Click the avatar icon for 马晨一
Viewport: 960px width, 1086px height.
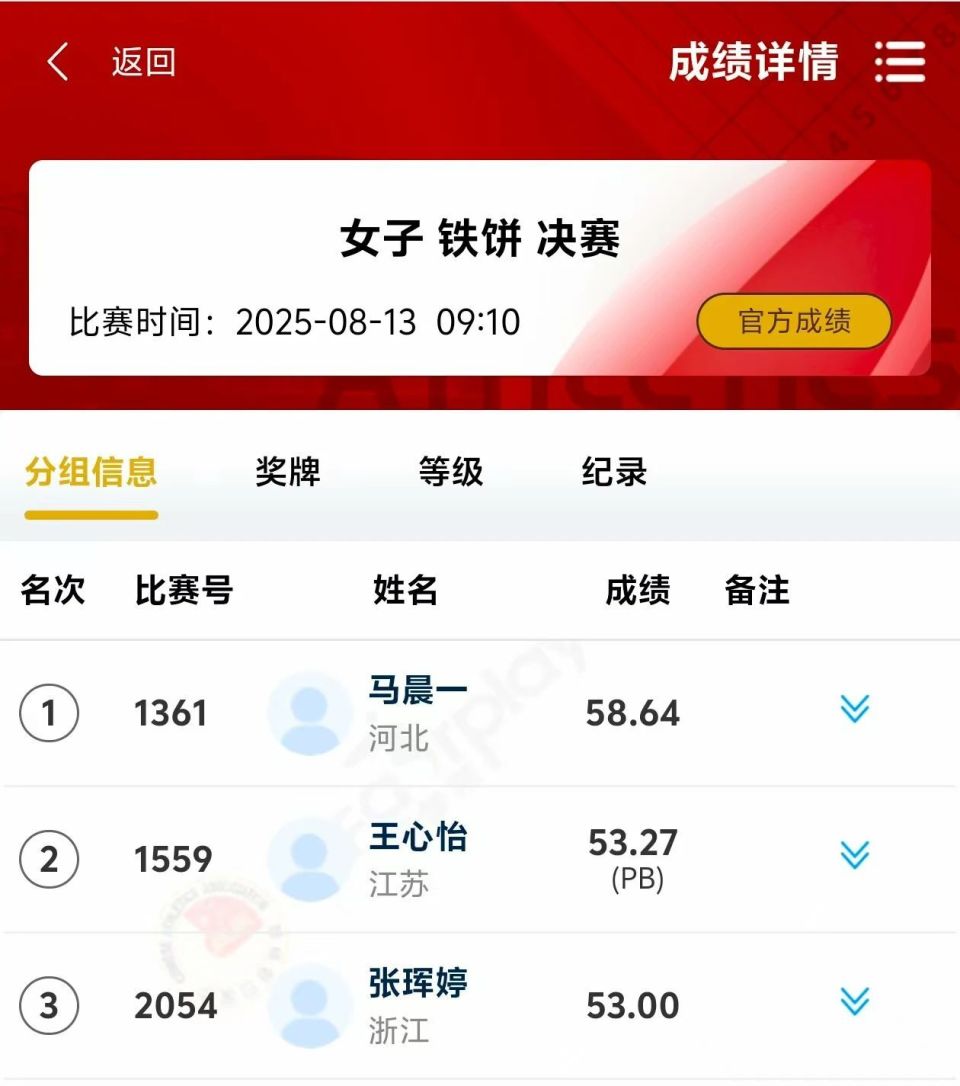point(309,712)
